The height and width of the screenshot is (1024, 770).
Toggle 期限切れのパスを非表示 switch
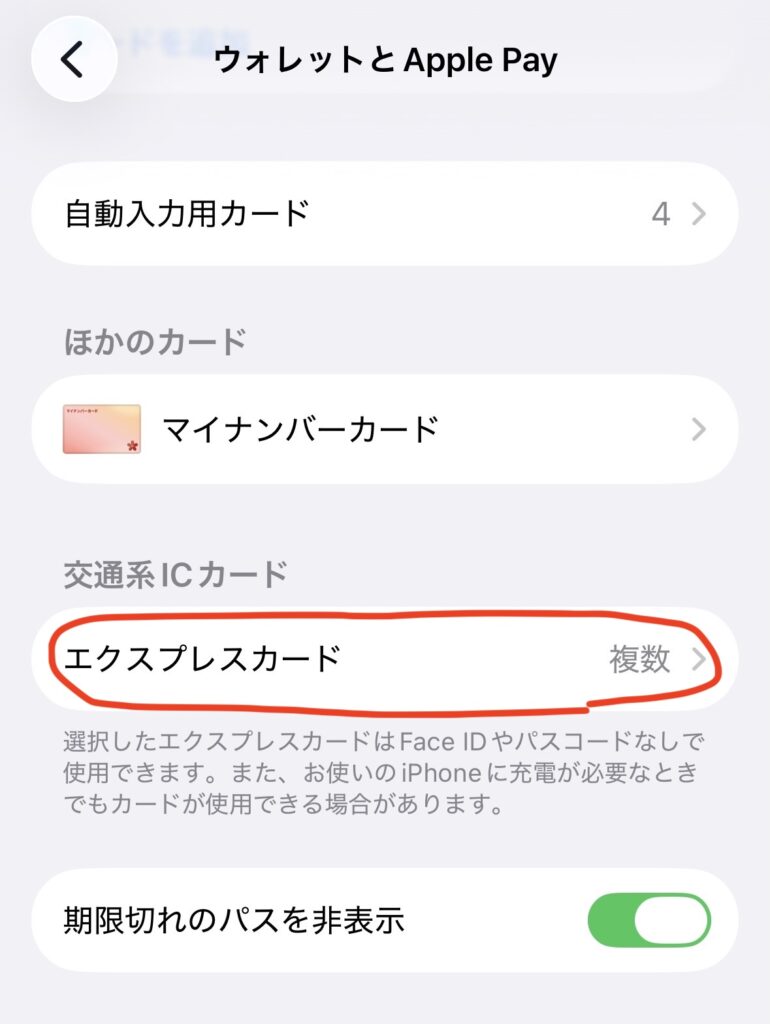[x=649, y=920]
